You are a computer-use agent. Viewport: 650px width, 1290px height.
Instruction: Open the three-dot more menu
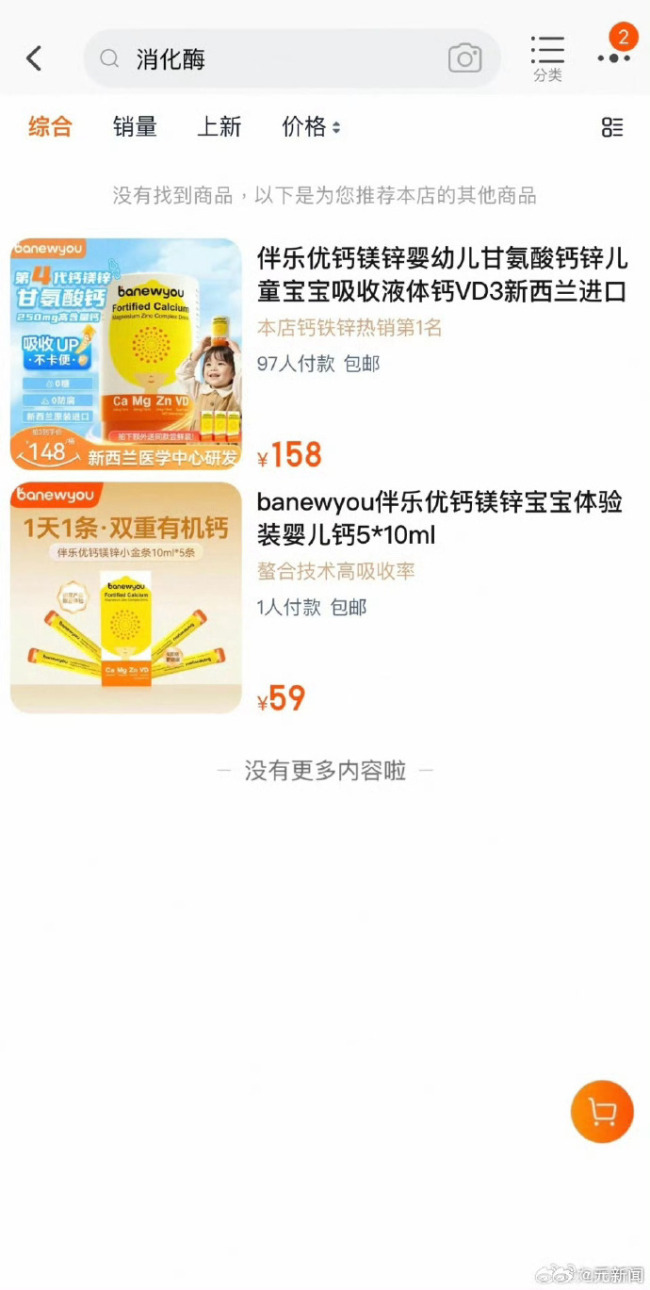tap(613, 58)
